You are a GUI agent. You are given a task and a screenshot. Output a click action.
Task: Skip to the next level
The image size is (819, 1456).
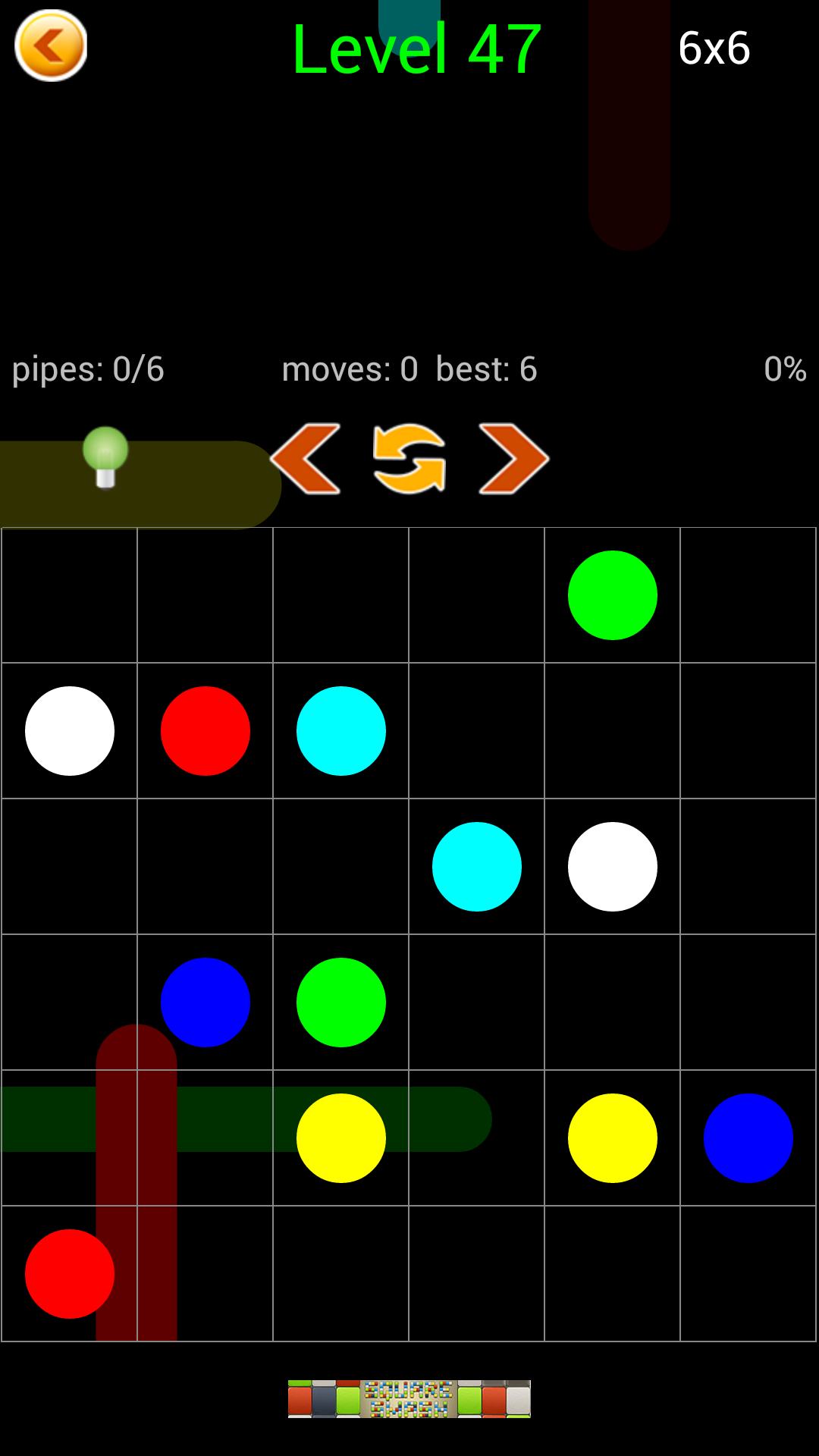pos(513,459)
